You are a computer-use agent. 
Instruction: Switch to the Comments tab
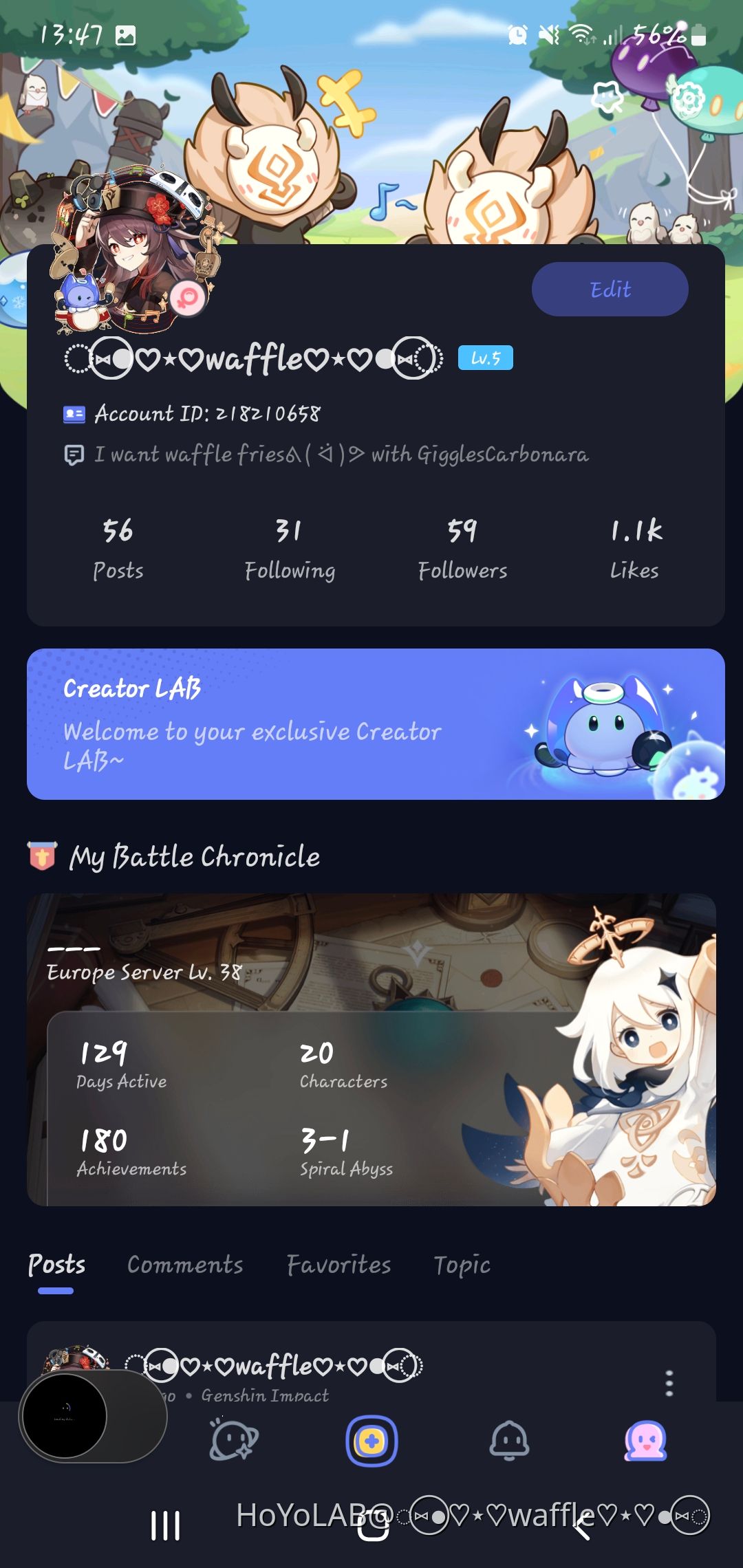click(185, 1264)
